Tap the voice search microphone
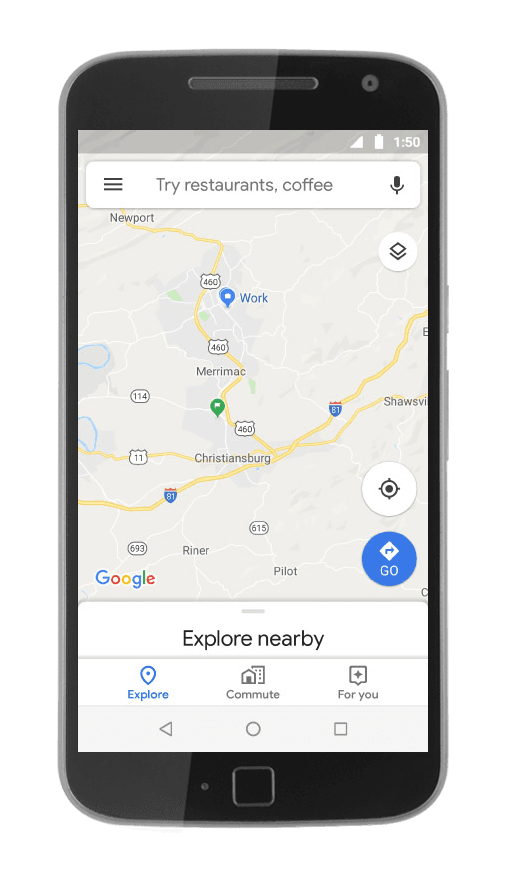This screenshot has height=883, width=507. click(397, 185)
